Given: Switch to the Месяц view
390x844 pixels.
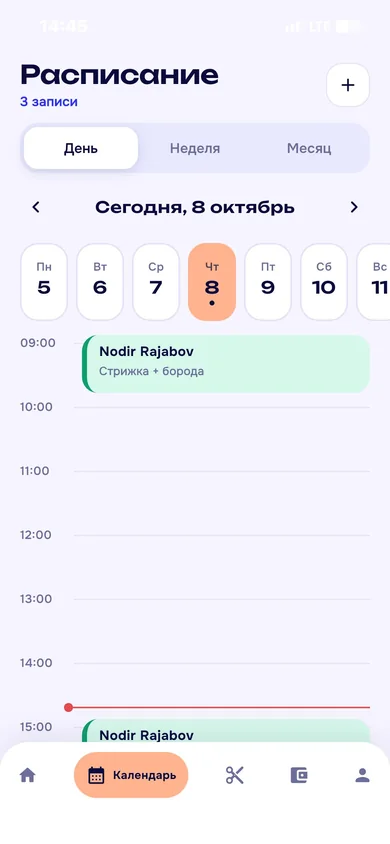Looking at the screenshot, I should click(x=309, y=149).
